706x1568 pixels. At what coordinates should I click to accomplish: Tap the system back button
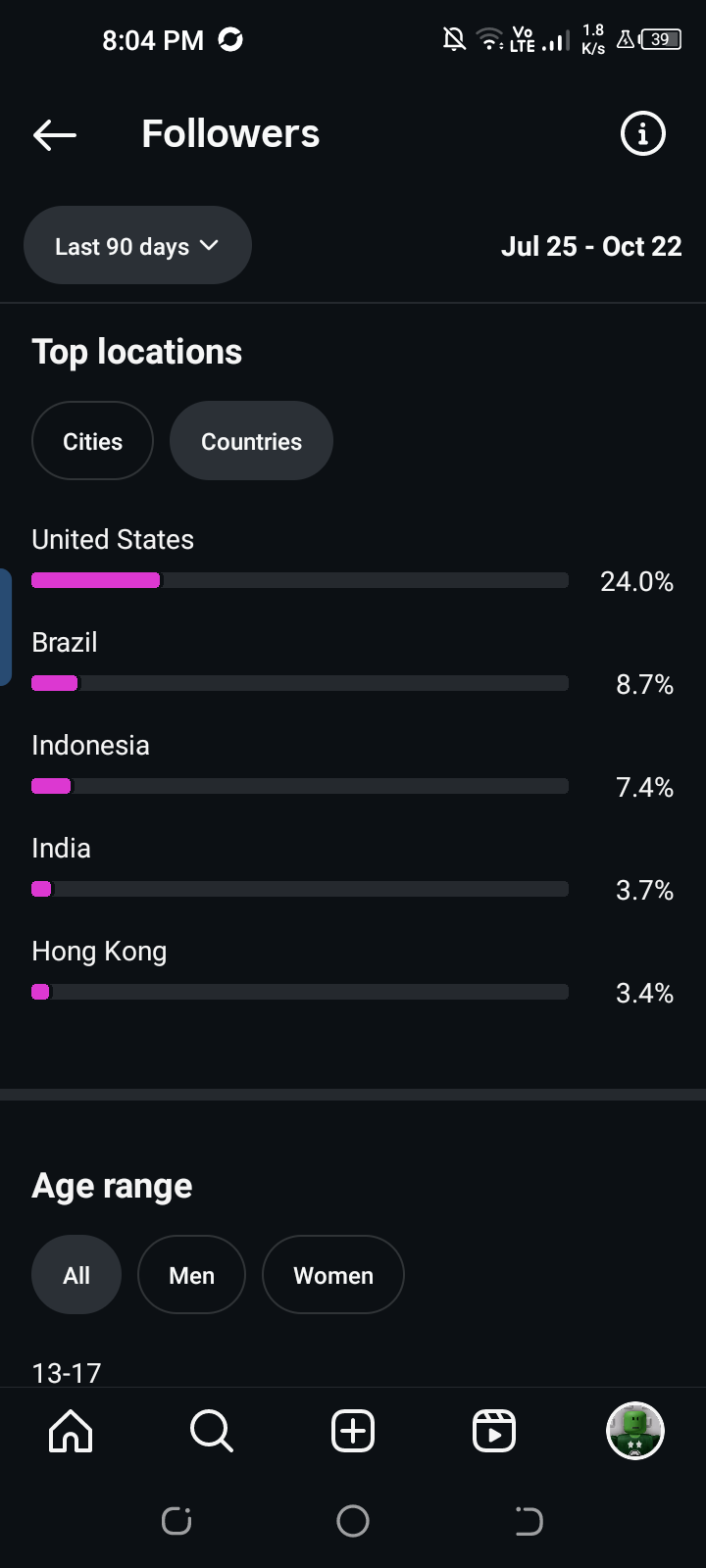[x=529, y=1521]
